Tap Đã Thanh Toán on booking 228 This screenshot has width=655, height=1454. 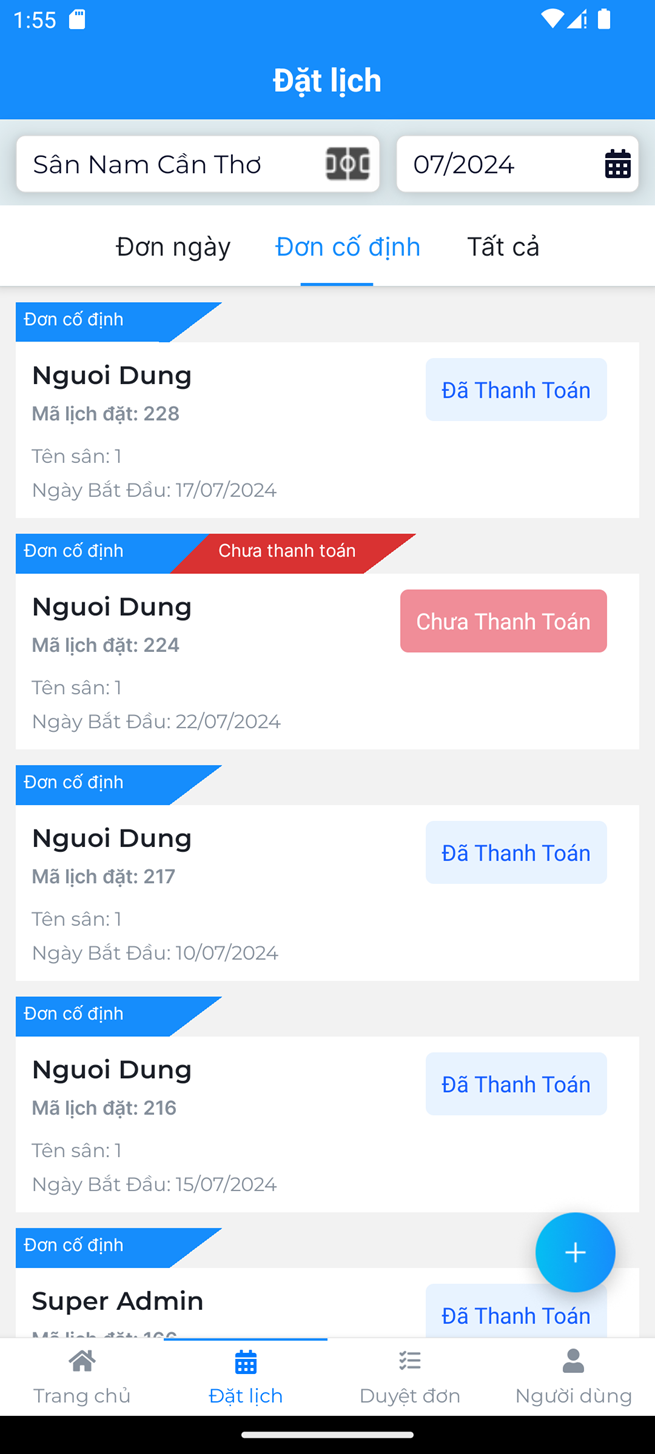pos(516,390)
